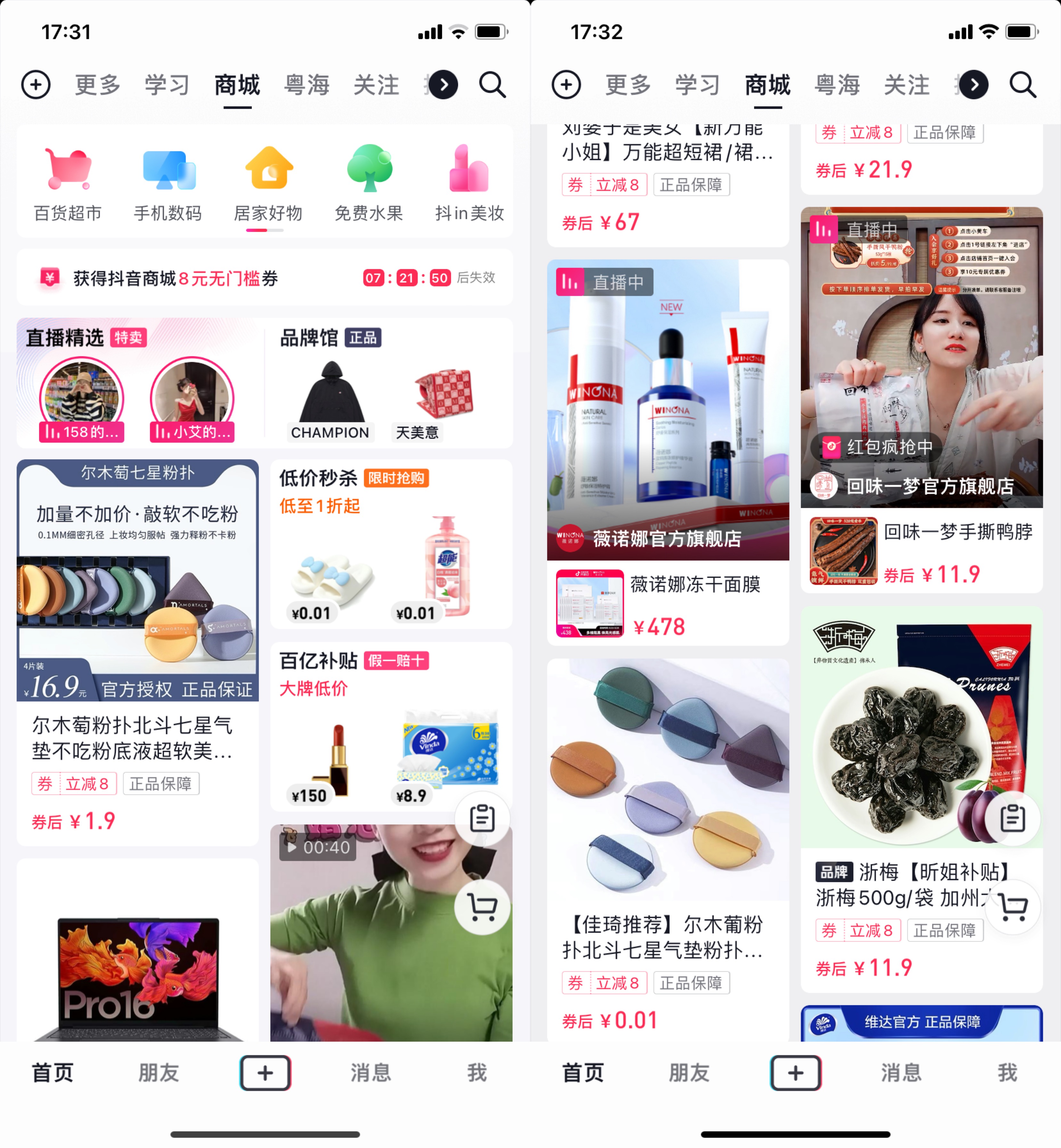Viewport: 1061px width, 1148px height.
Task: Tap the plus icon at top left
Action: (36, 84)
